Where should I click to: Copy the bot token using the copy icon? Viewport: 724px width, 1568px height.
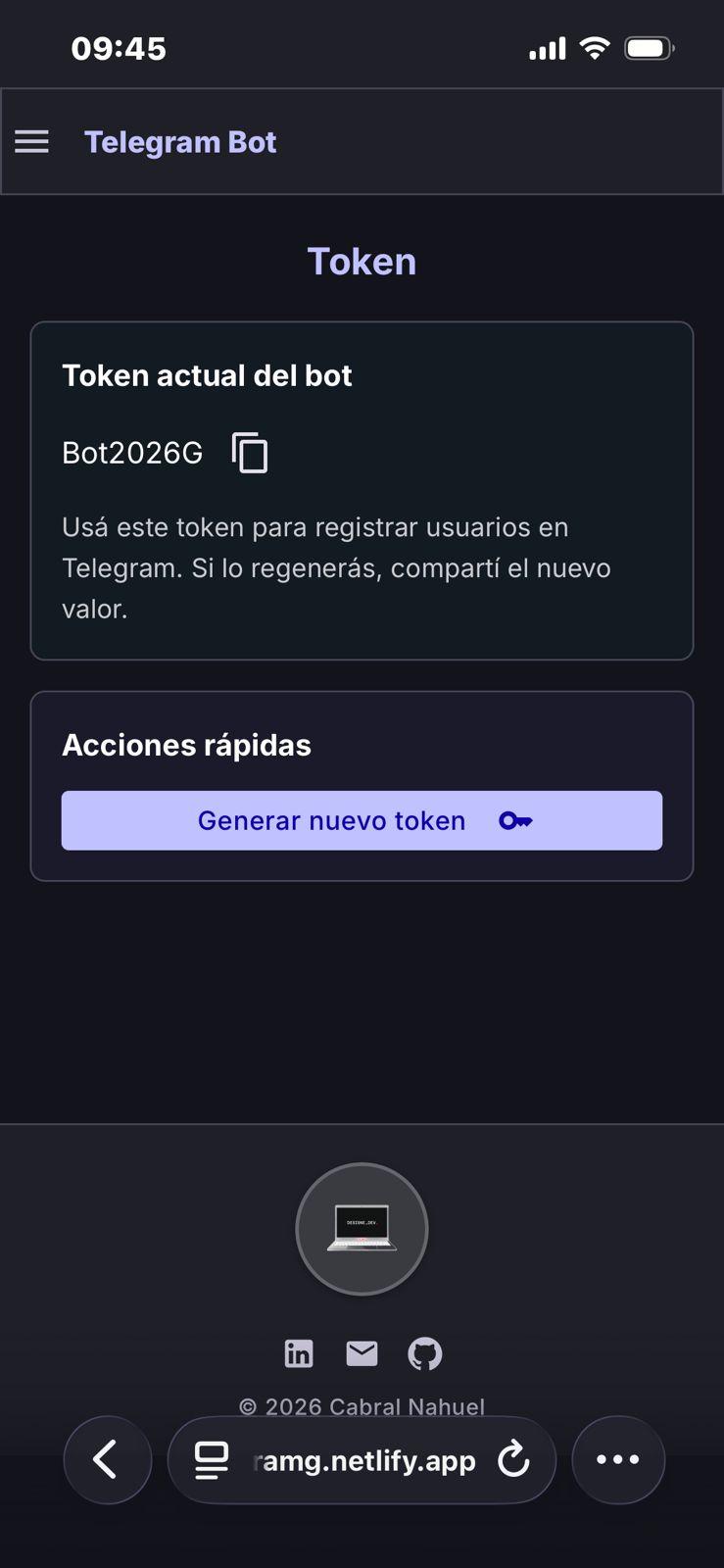click(x=250, y=453)
